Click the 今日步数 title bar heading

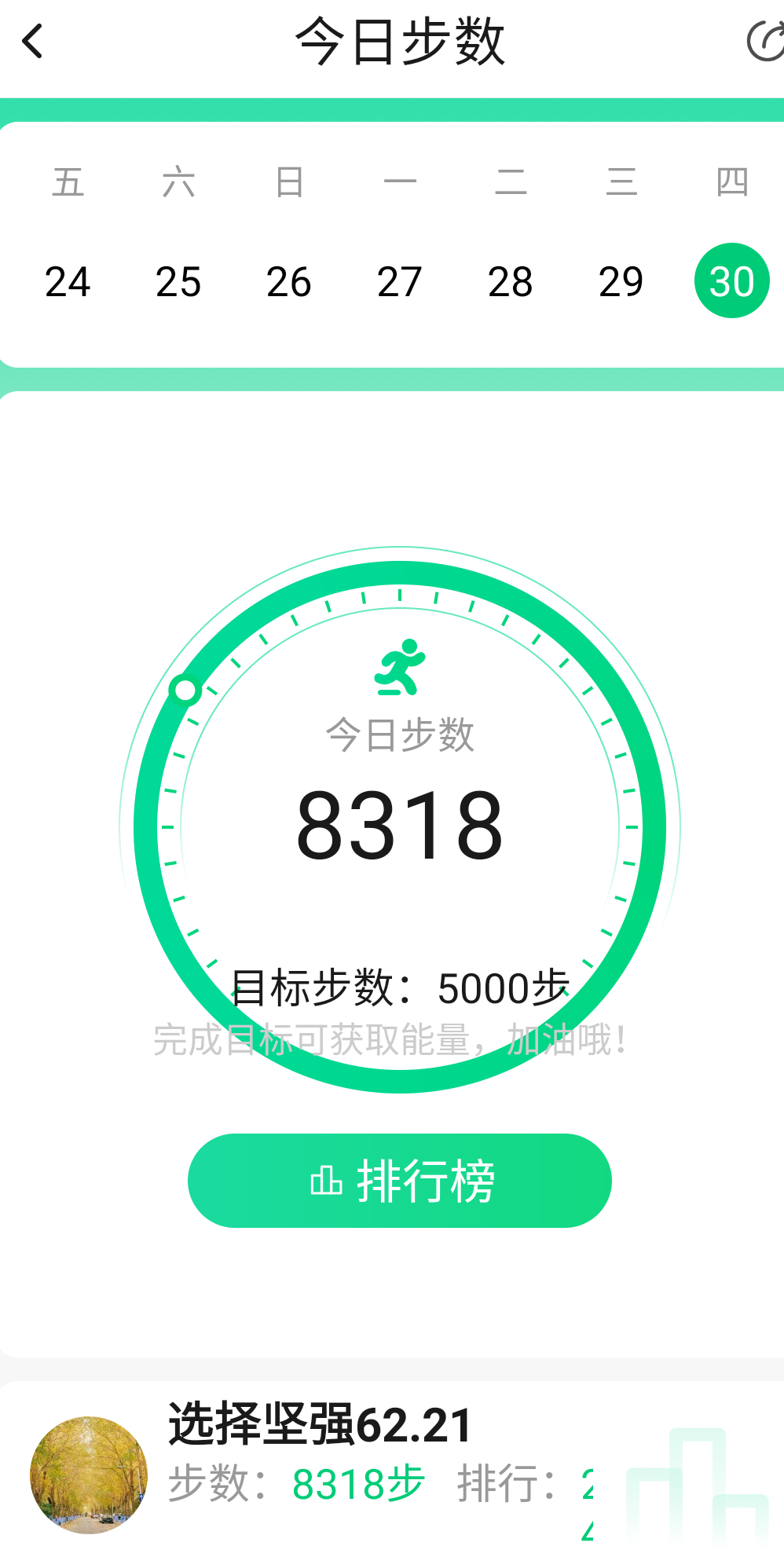point(400,41)
